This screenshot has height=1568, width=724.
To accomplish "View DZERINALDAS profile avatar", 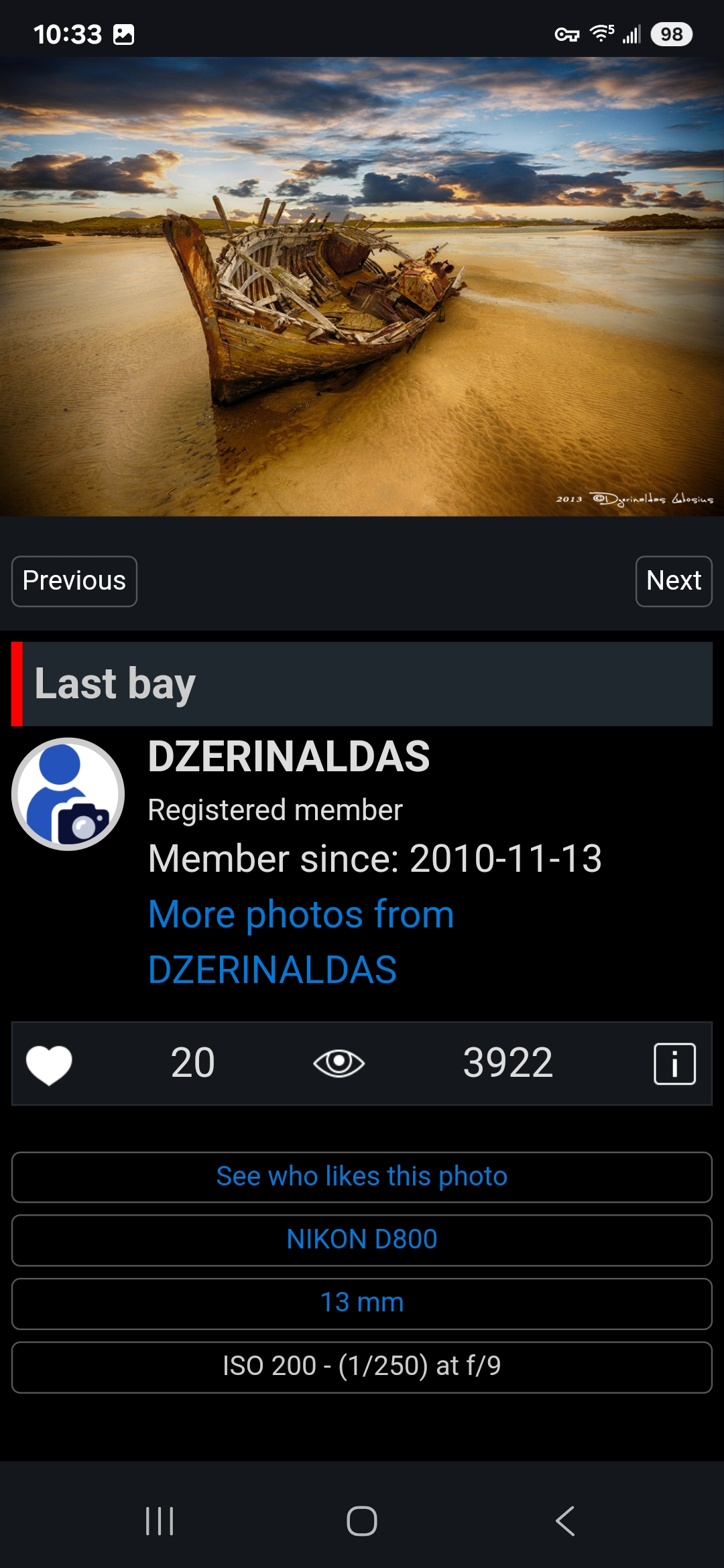I will click(68, 794).
